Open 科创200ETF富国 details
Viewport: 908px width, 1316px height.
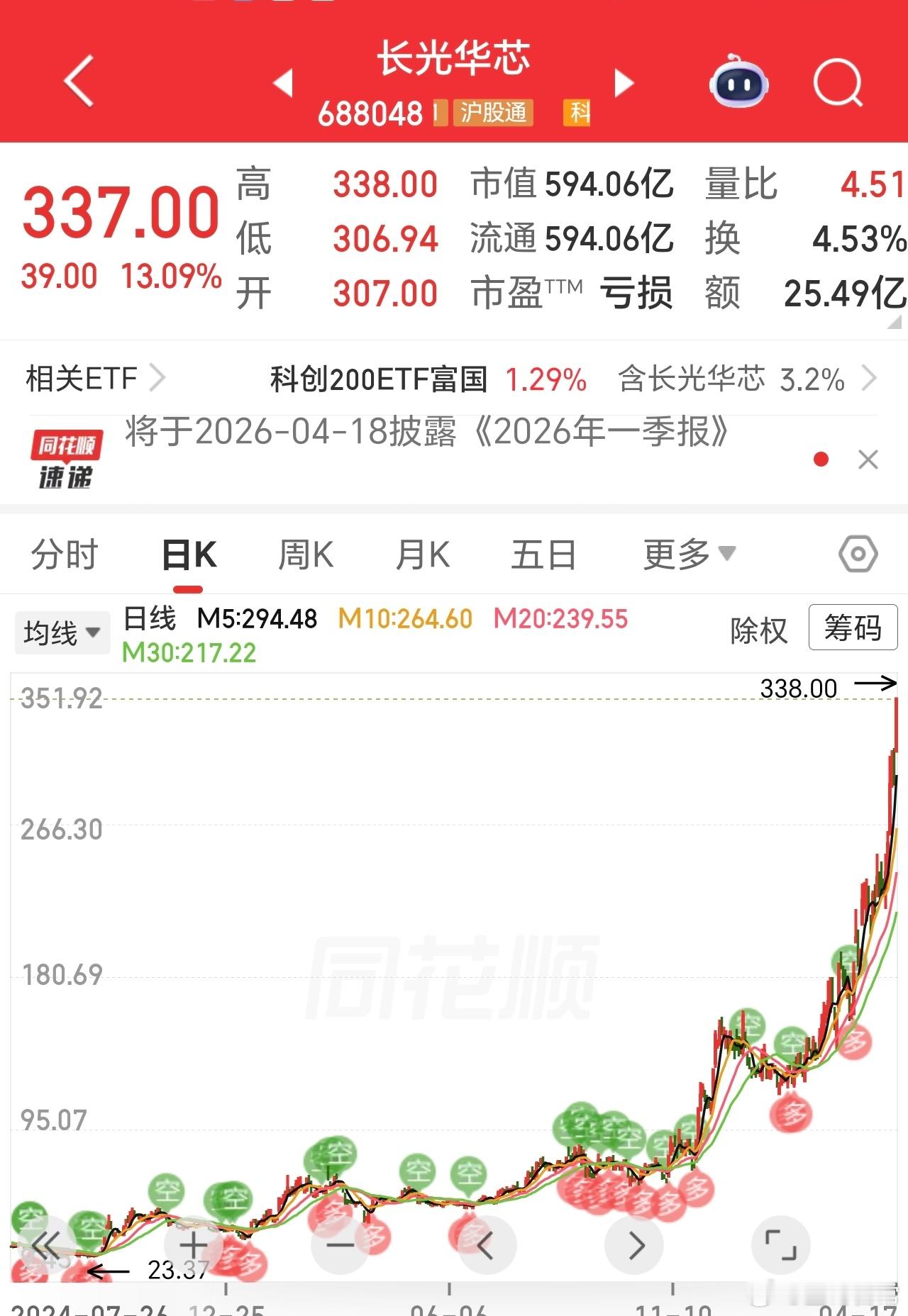380,378
